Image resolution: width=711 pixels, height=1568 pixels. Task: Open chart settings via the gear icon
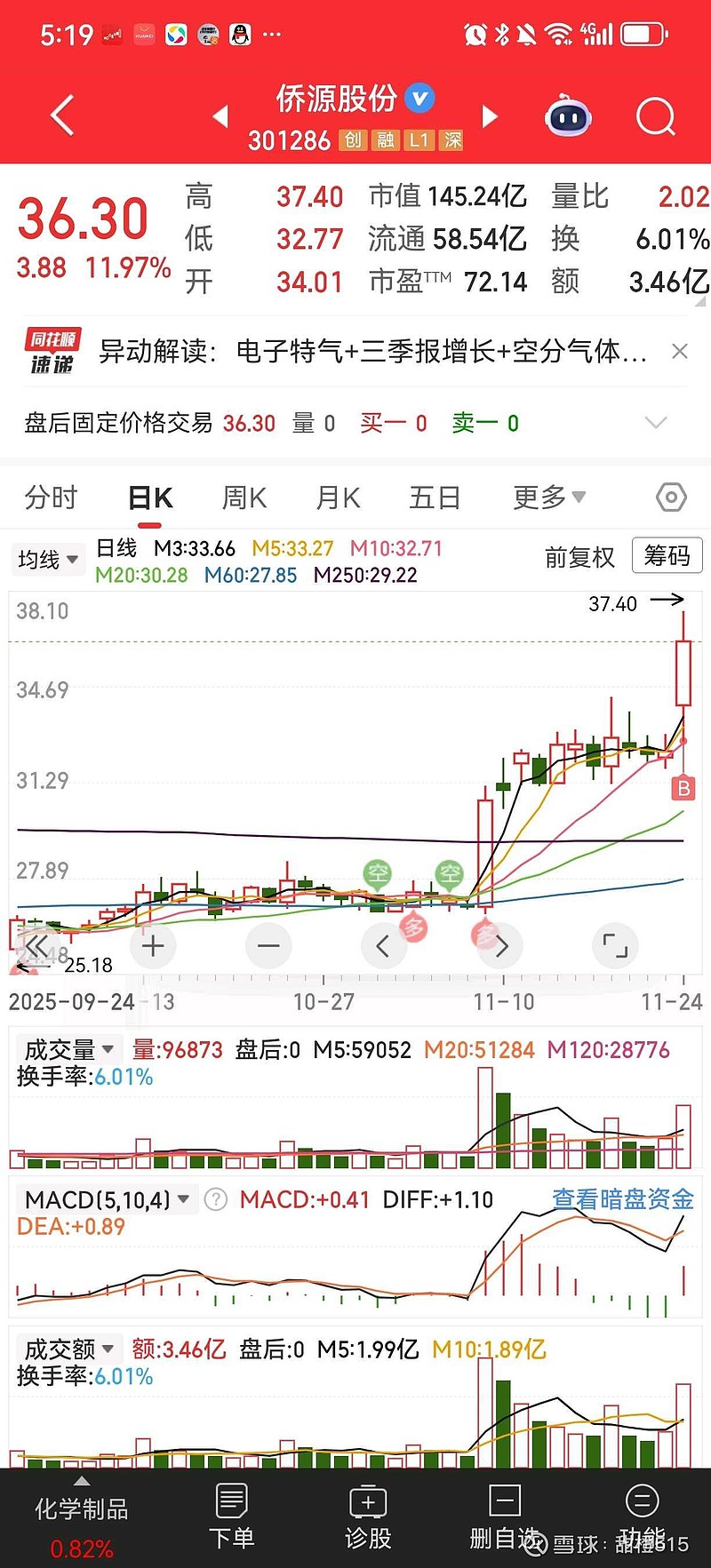[669, 497]
